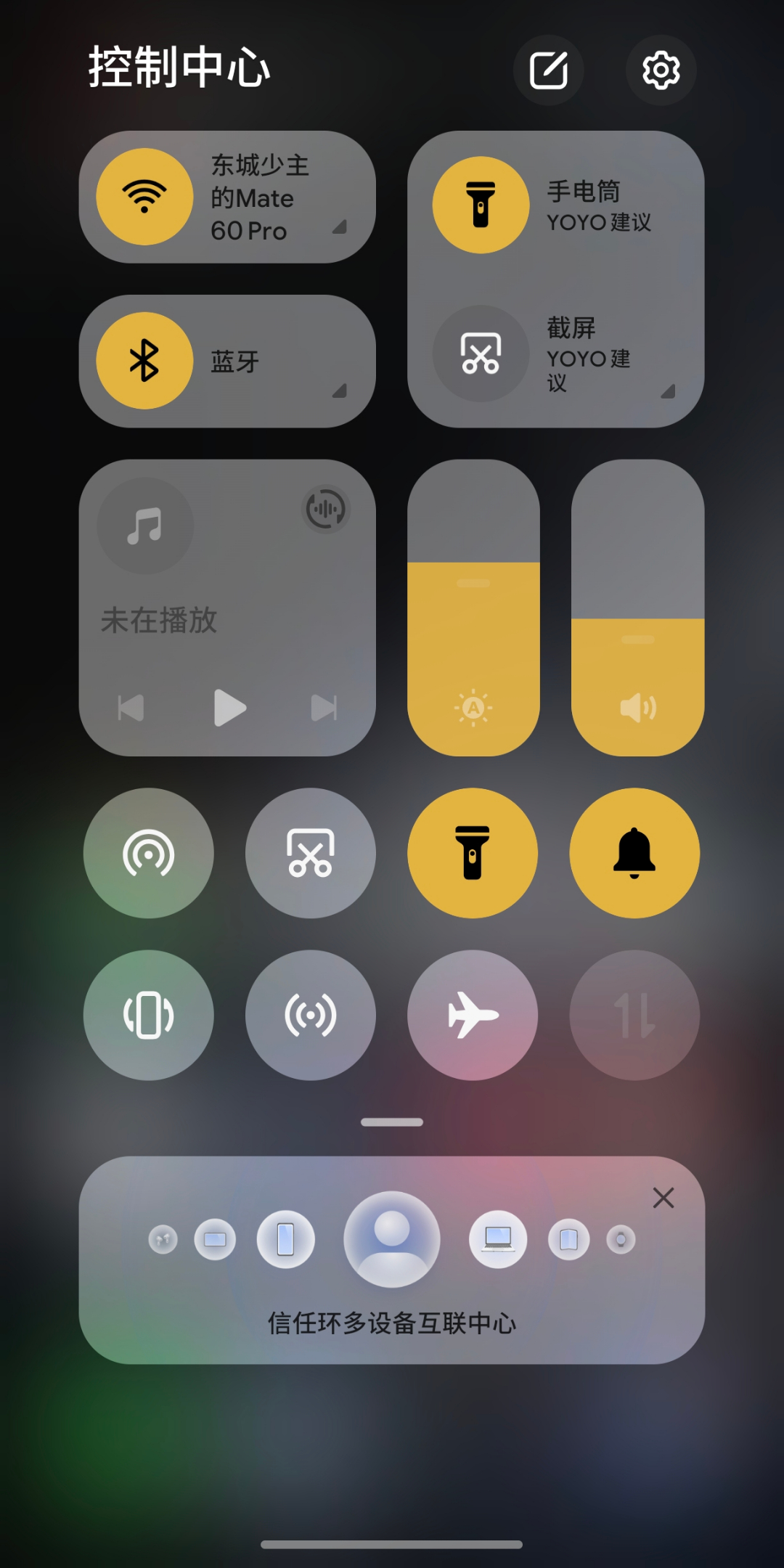The height and width of the screenshot is (1568, 784).
Task: Tap the brightness slider
Action: click(473, 608)
